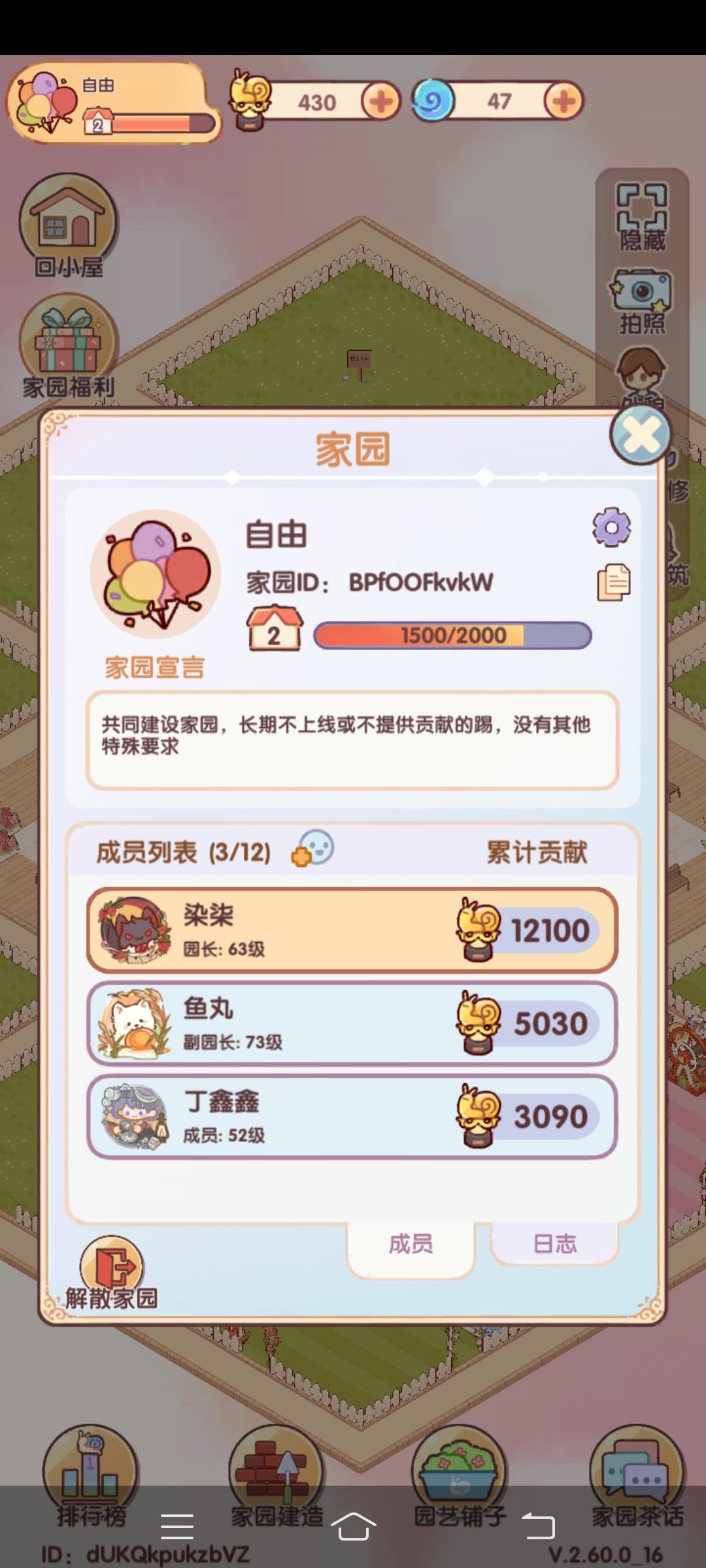Go back via 回小屋 button
The height and width of the screenshot is (1568, 706).
coord(68,226)
